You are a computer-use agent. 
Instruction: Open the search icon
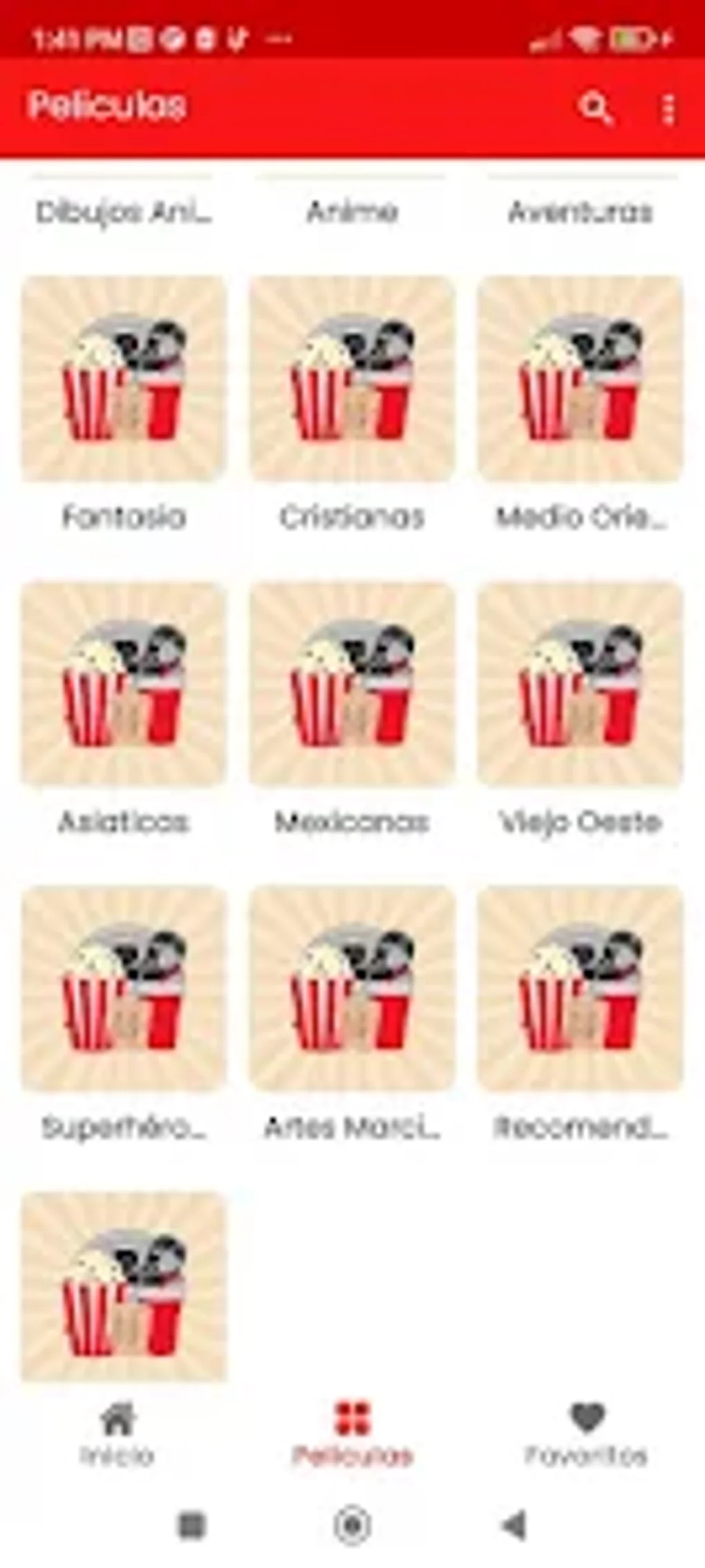[x=596, y=108]
